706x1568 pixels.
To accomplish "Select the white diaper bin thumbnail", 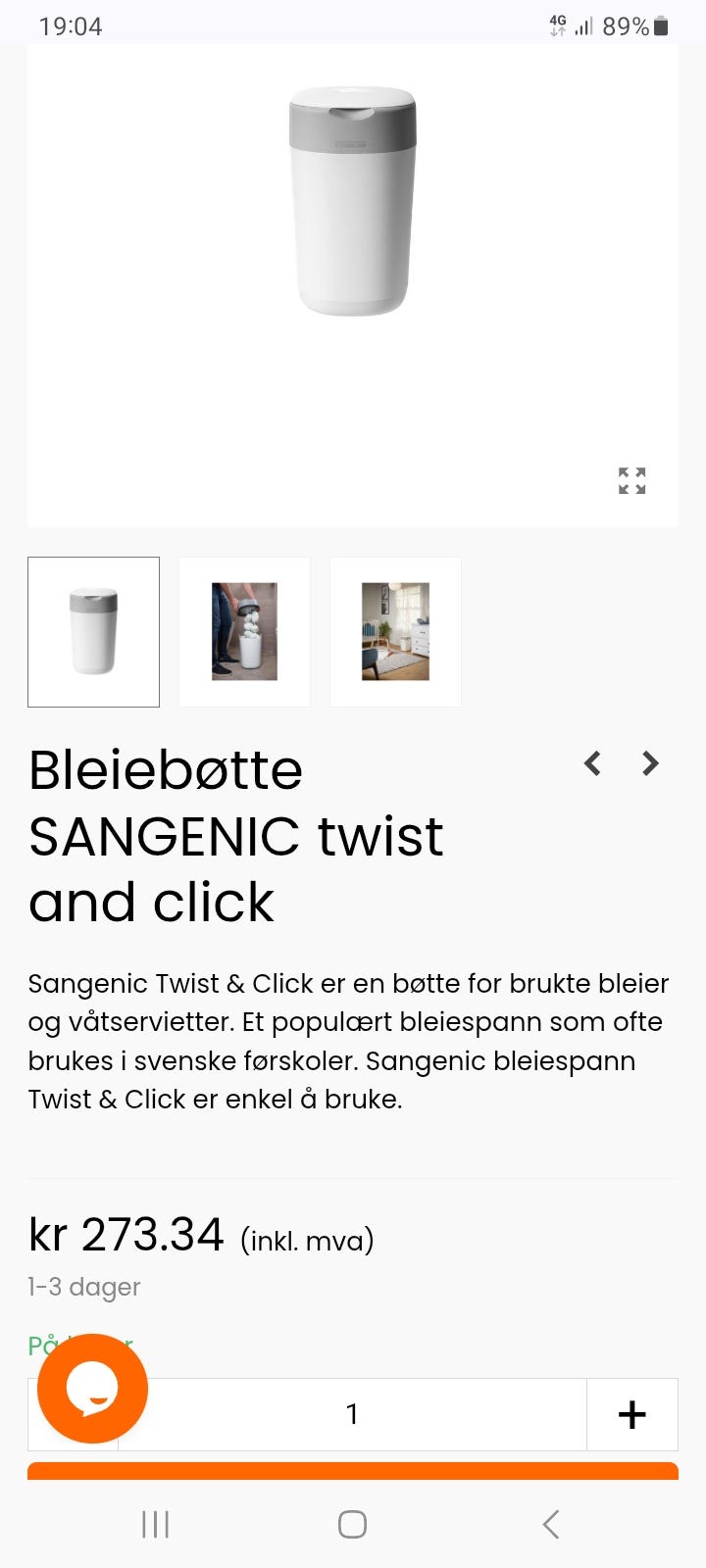I will click(x=93, y=631).
